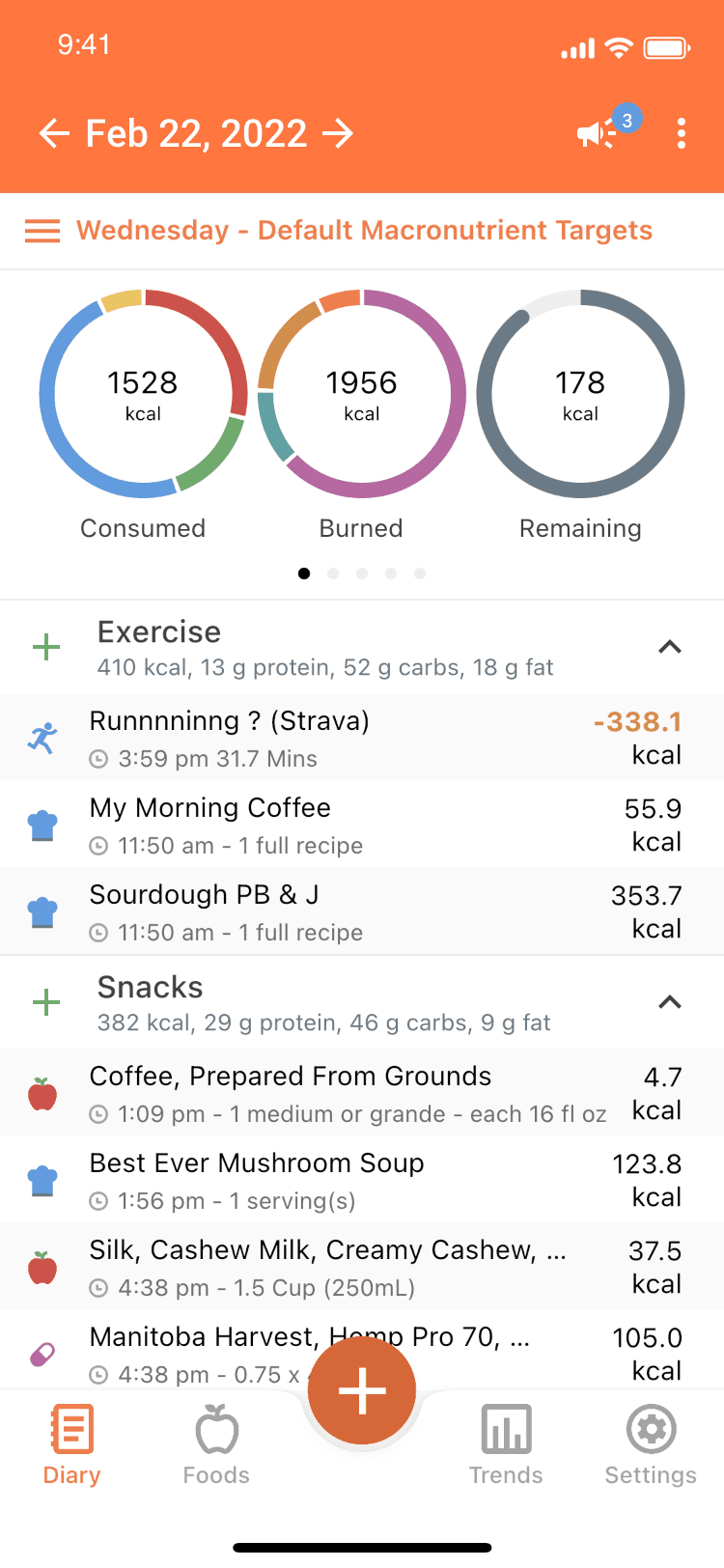Open the macronutrient targets menu

(x=42, y=231)
